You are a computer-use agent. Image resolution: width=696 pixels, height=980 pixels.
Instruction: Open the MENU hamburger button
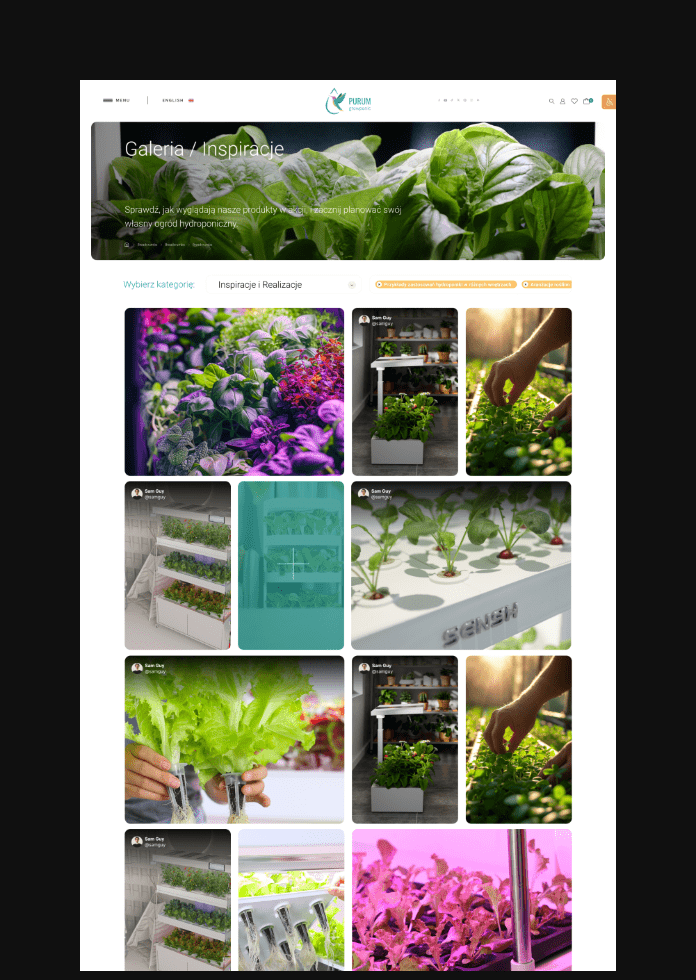(x=116, y=100)
